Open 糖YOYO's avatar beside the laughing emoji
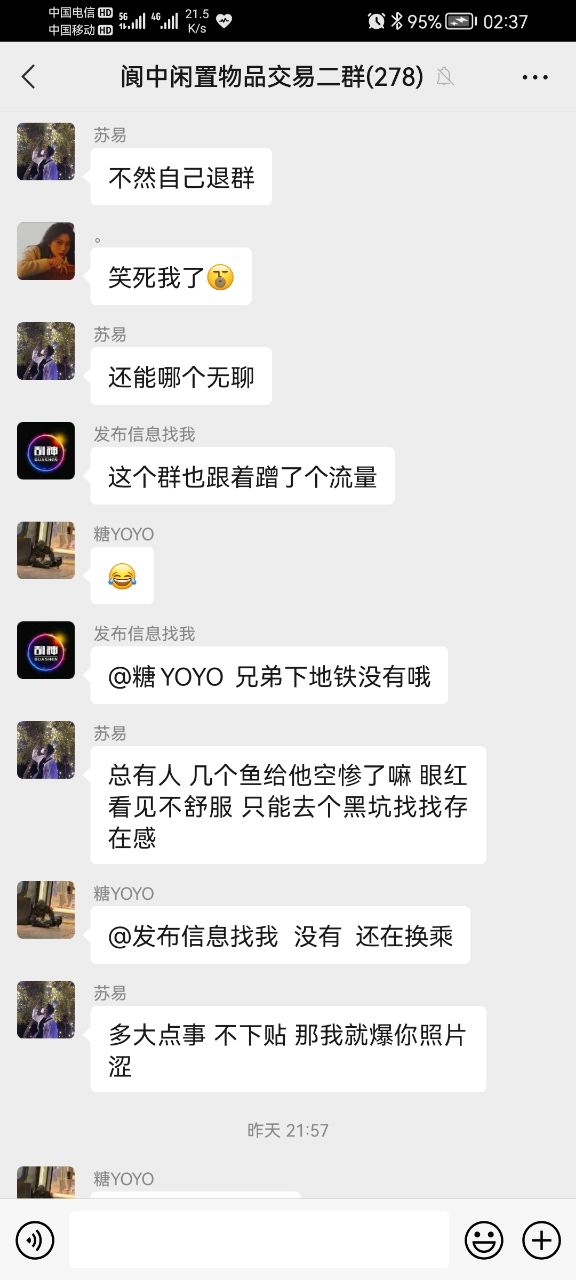 [x=46, y=550]
